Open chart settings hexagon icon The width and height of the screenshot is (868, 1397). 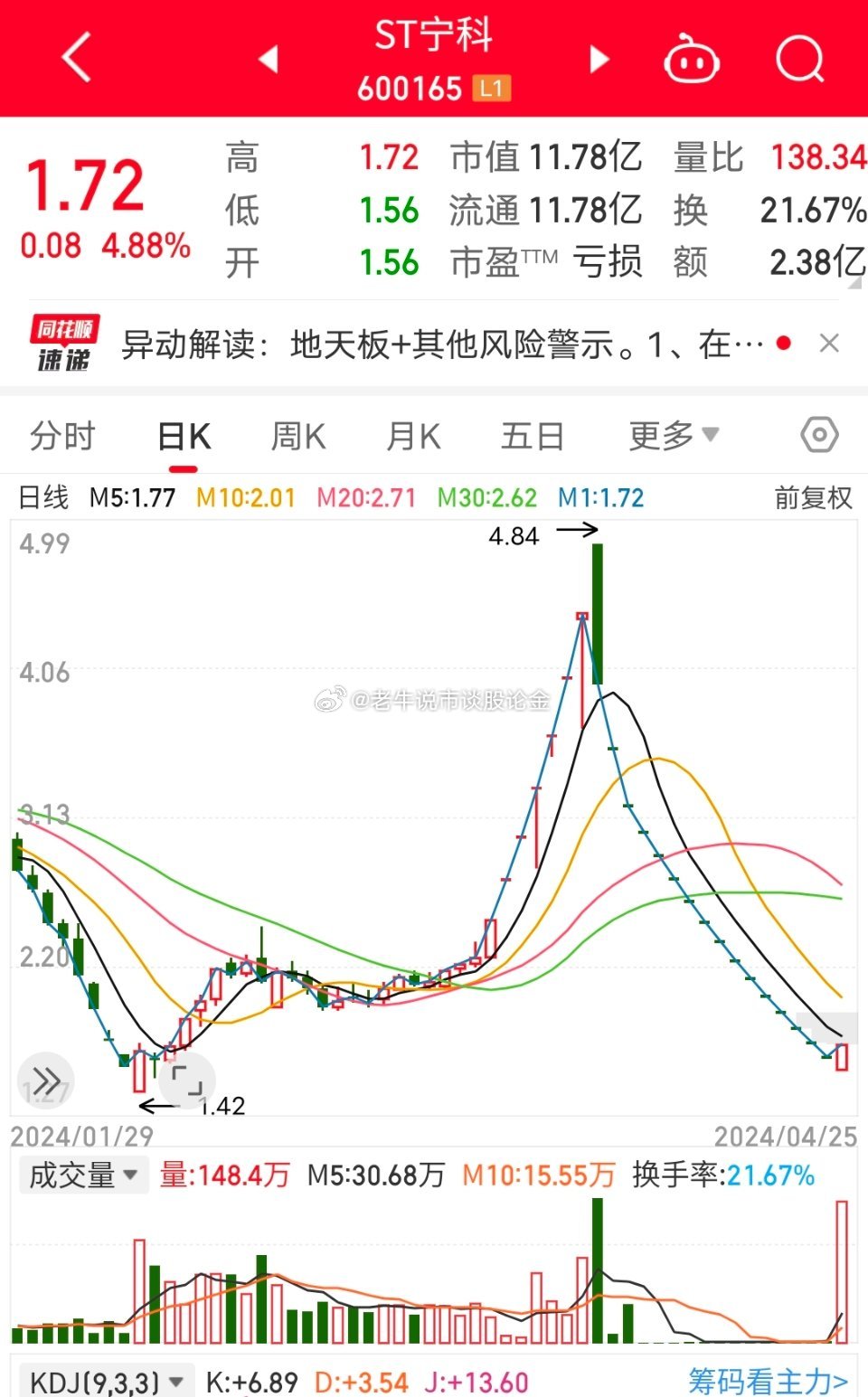tap(819, 436)
